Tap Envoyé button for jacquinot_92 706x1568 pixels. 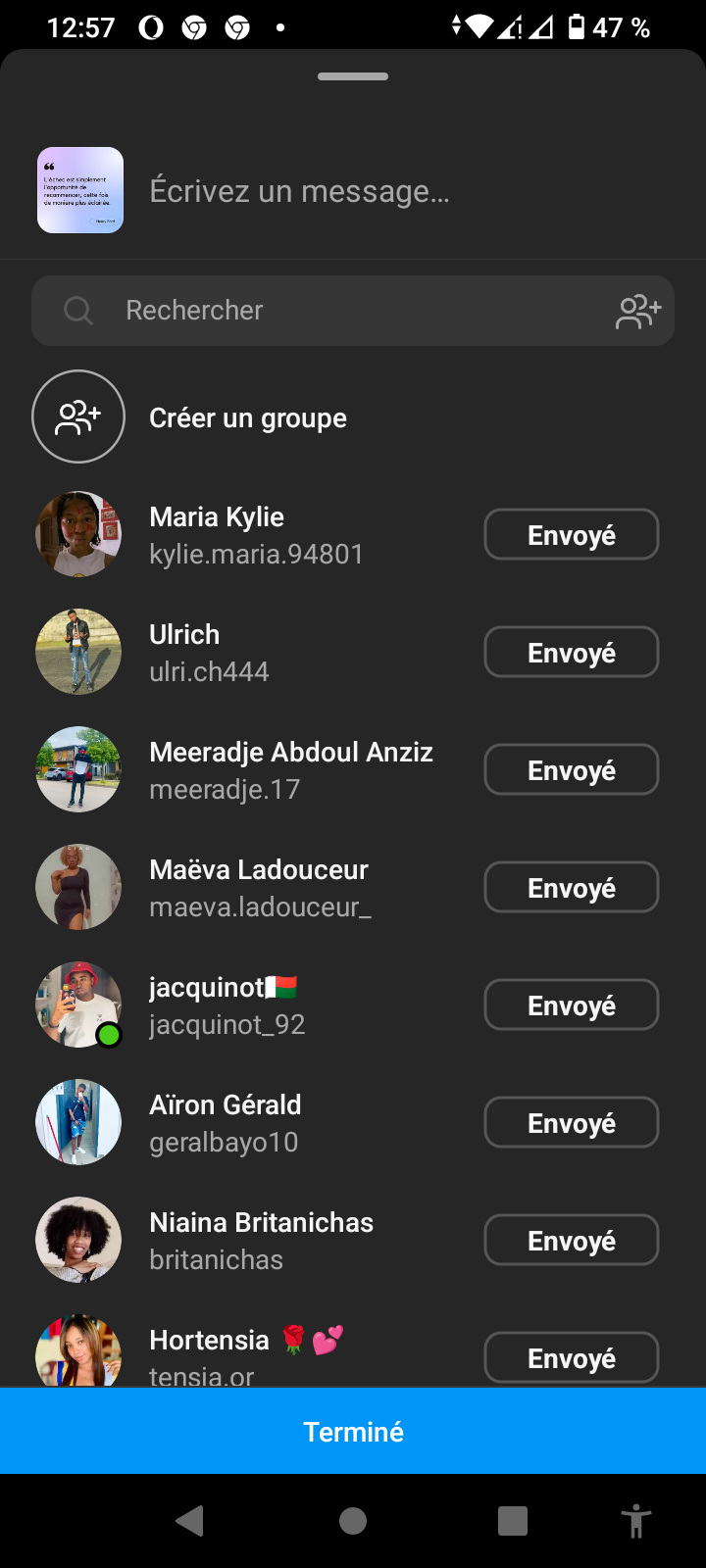[x=572, y=1005]
